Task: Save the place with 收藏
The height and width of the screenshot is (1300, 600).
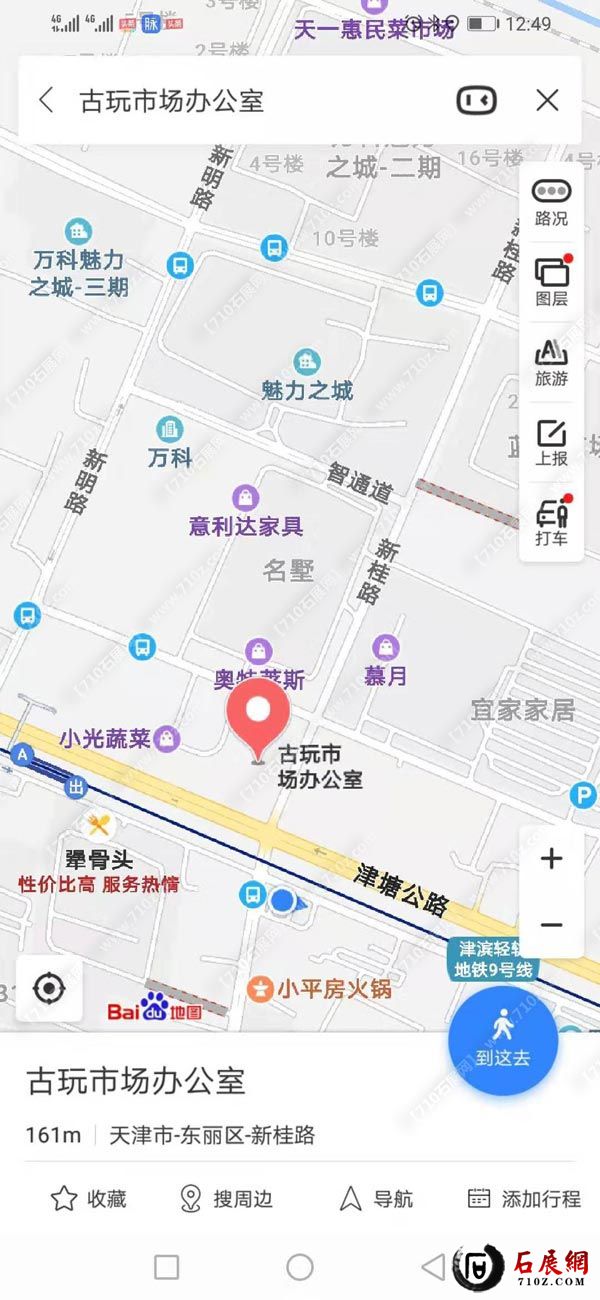Action: point(88,1198)
